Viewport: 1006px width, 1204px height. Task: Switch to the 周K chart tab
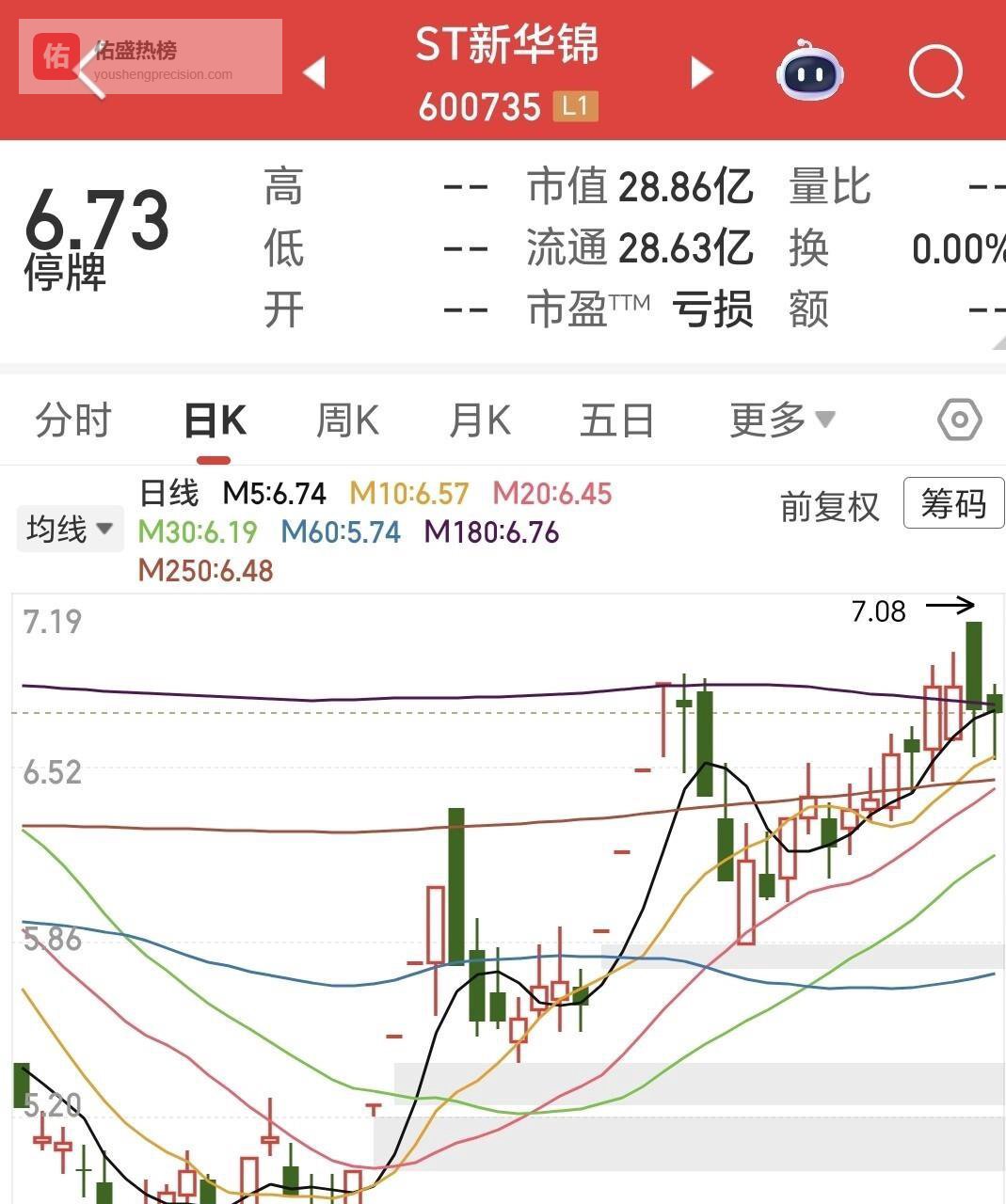point(347,420)
